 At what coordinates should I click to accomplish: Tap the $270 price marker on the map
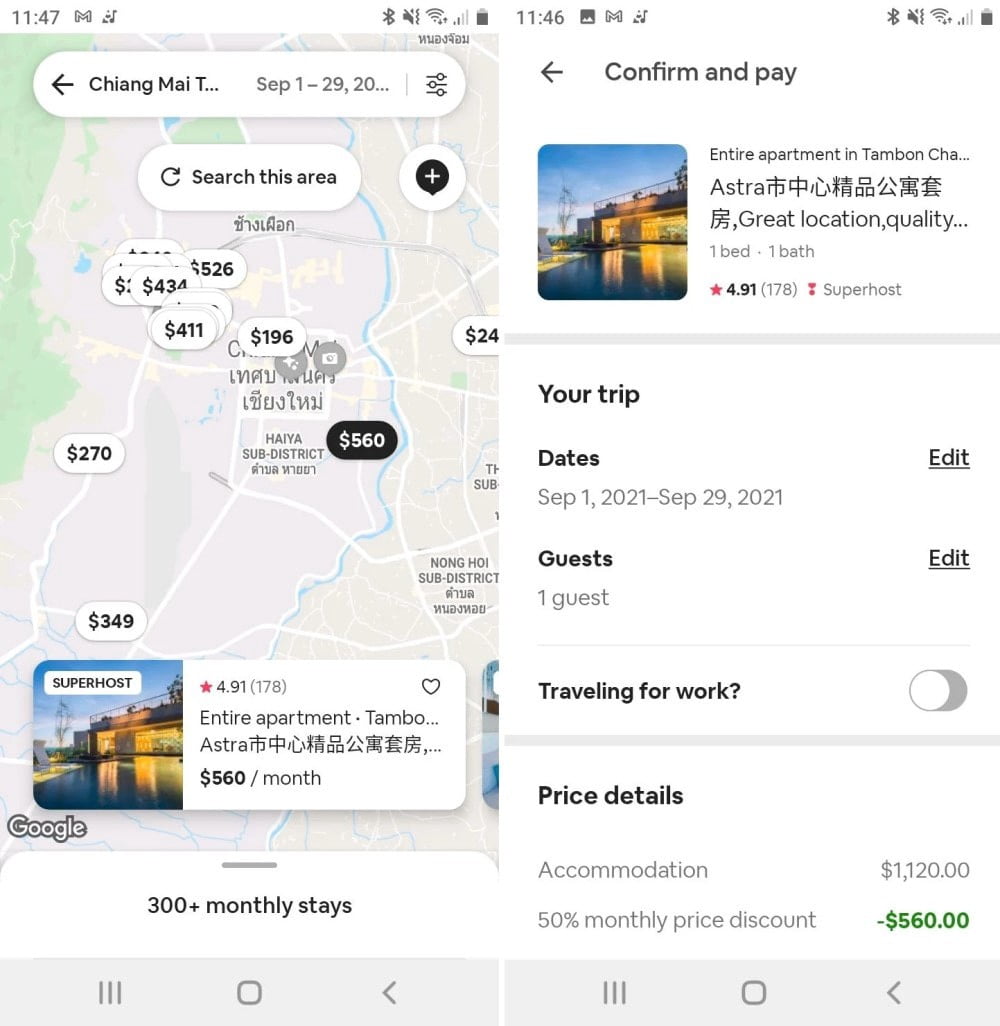click(89, 454)
